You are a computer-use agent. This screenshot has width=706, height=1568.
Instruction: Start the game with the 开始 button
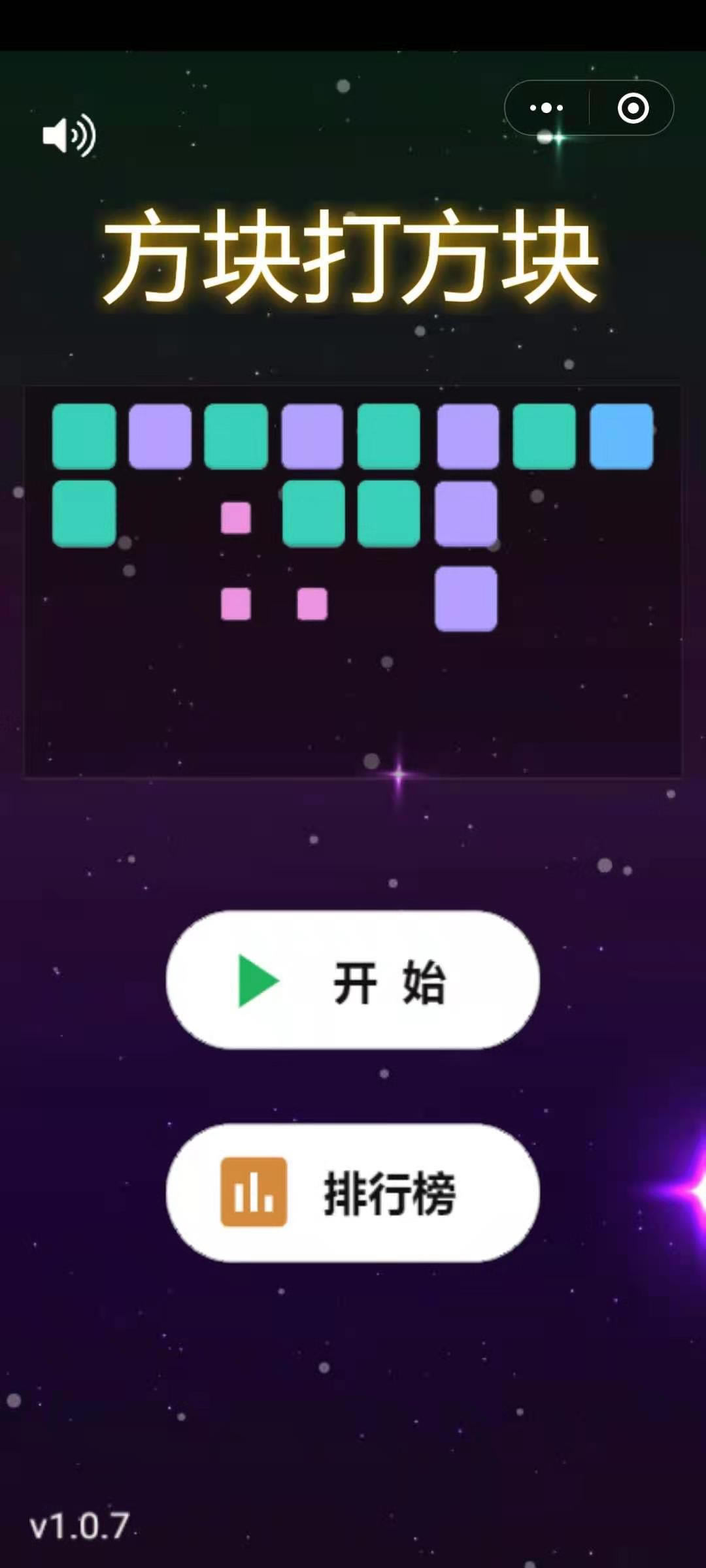pyautogui.click(x=353, y=980)
